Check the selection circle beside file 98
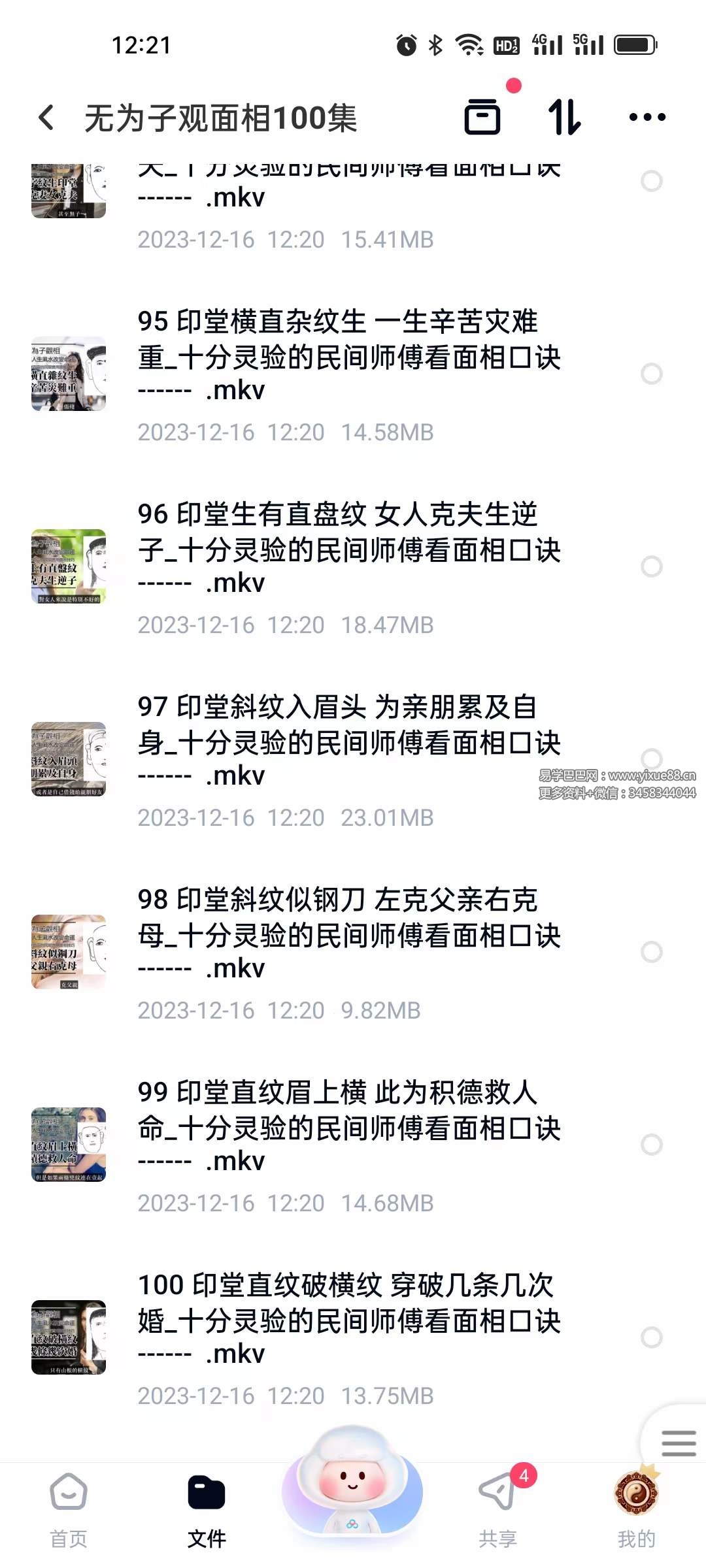Screen dimensions: 706x1568 pos(652,952)
